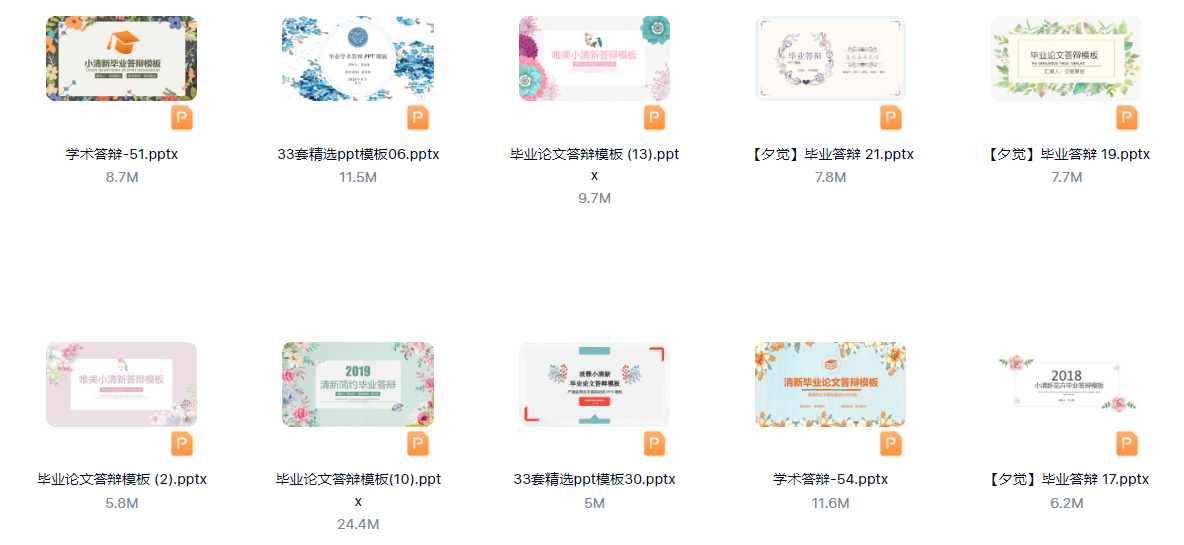The height and width of the screenshot is (545, 1184).
Task: Open 33套精选ppt模板06.pptx file
Action: coord(358,60)
